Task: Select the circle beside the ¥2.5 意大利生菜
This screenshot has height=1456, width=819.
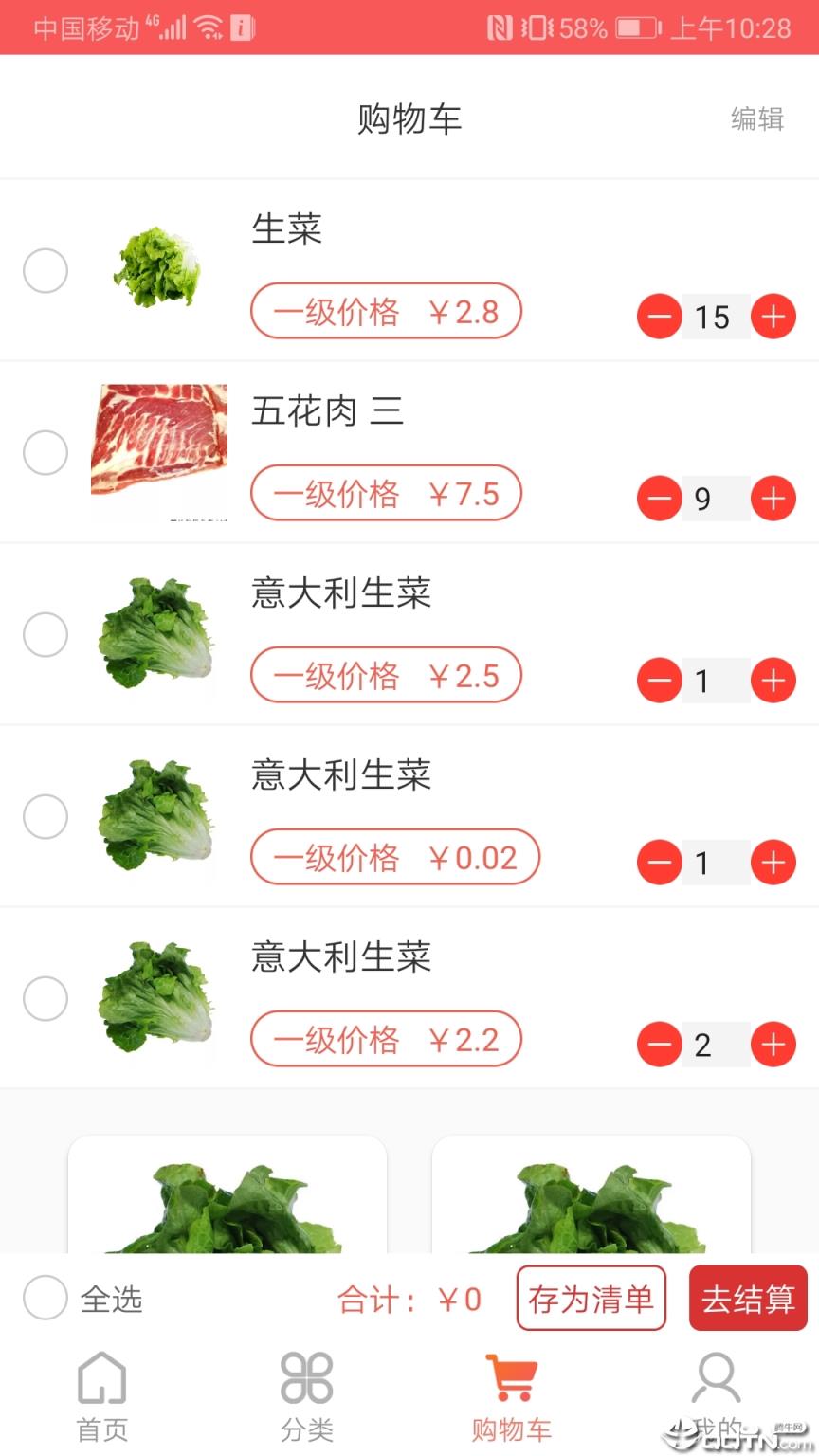Action: click(x=45, y=635)
